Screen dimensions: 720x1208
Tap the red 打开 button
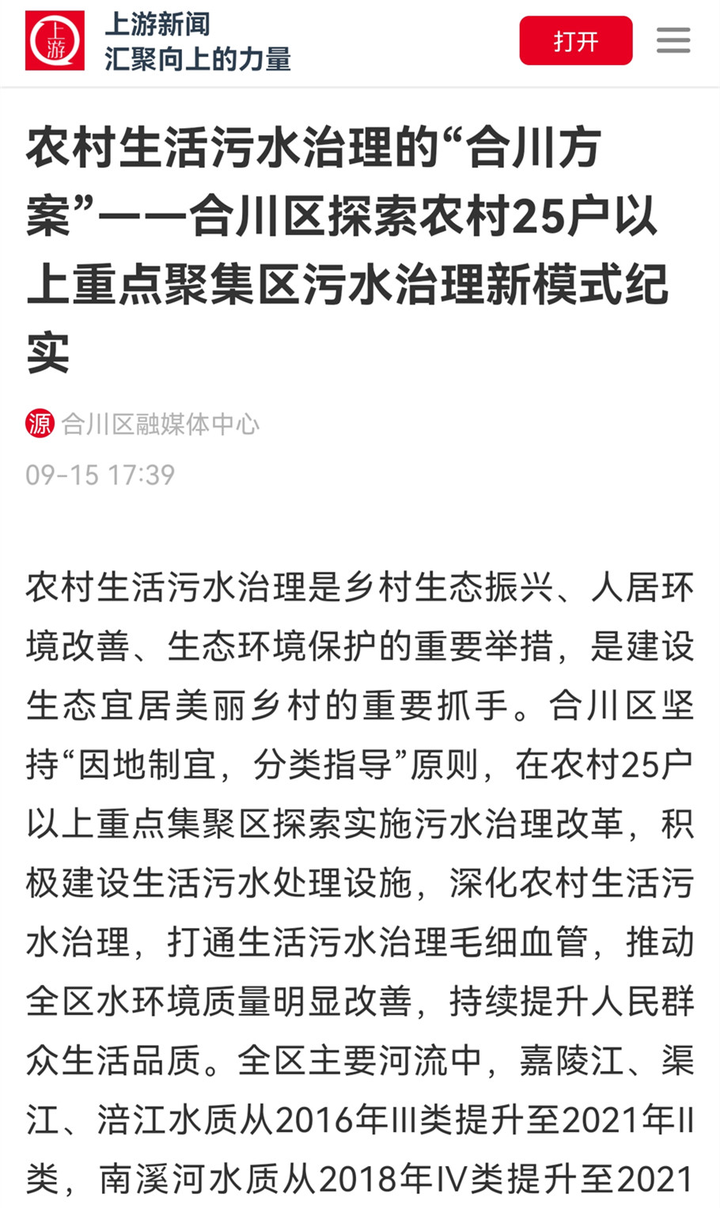[576, 41]
